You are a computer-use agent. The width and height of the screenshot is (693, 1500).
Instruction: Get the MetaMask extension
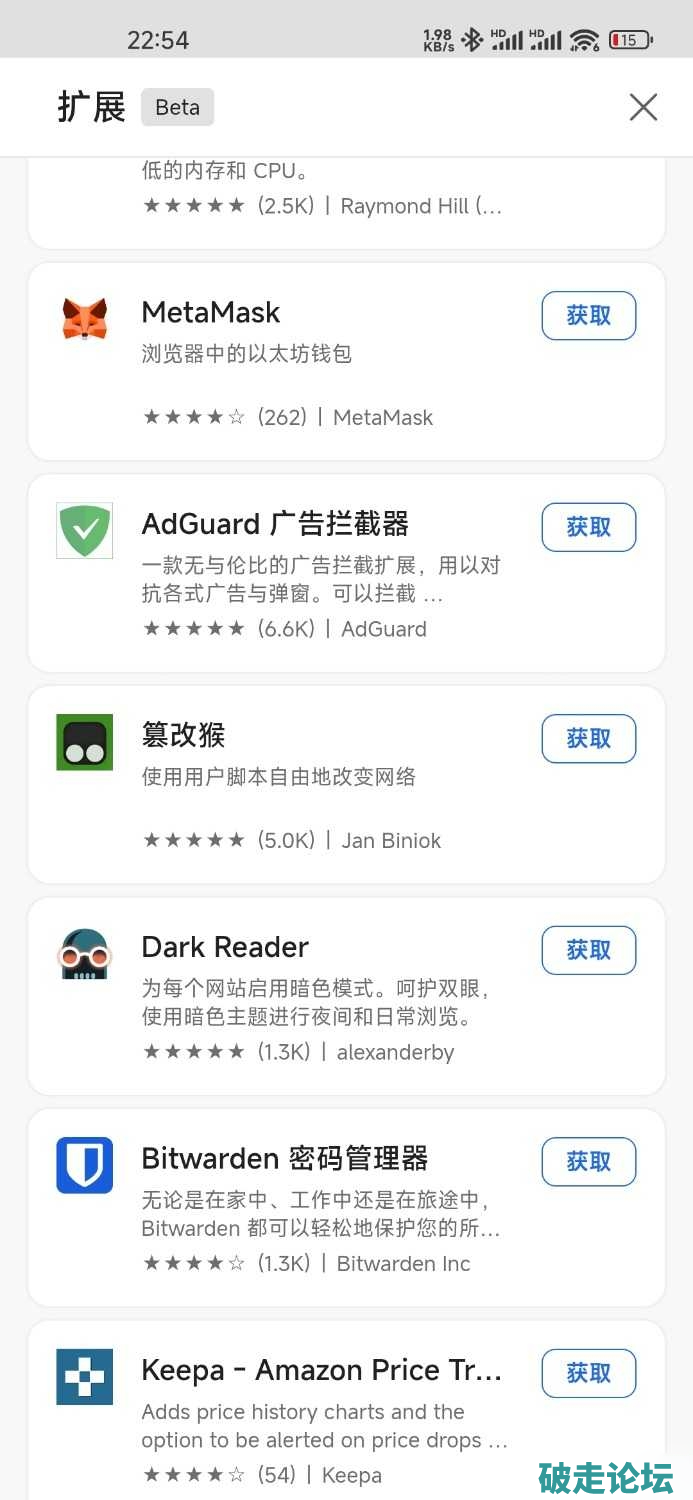tap(588, 316)
